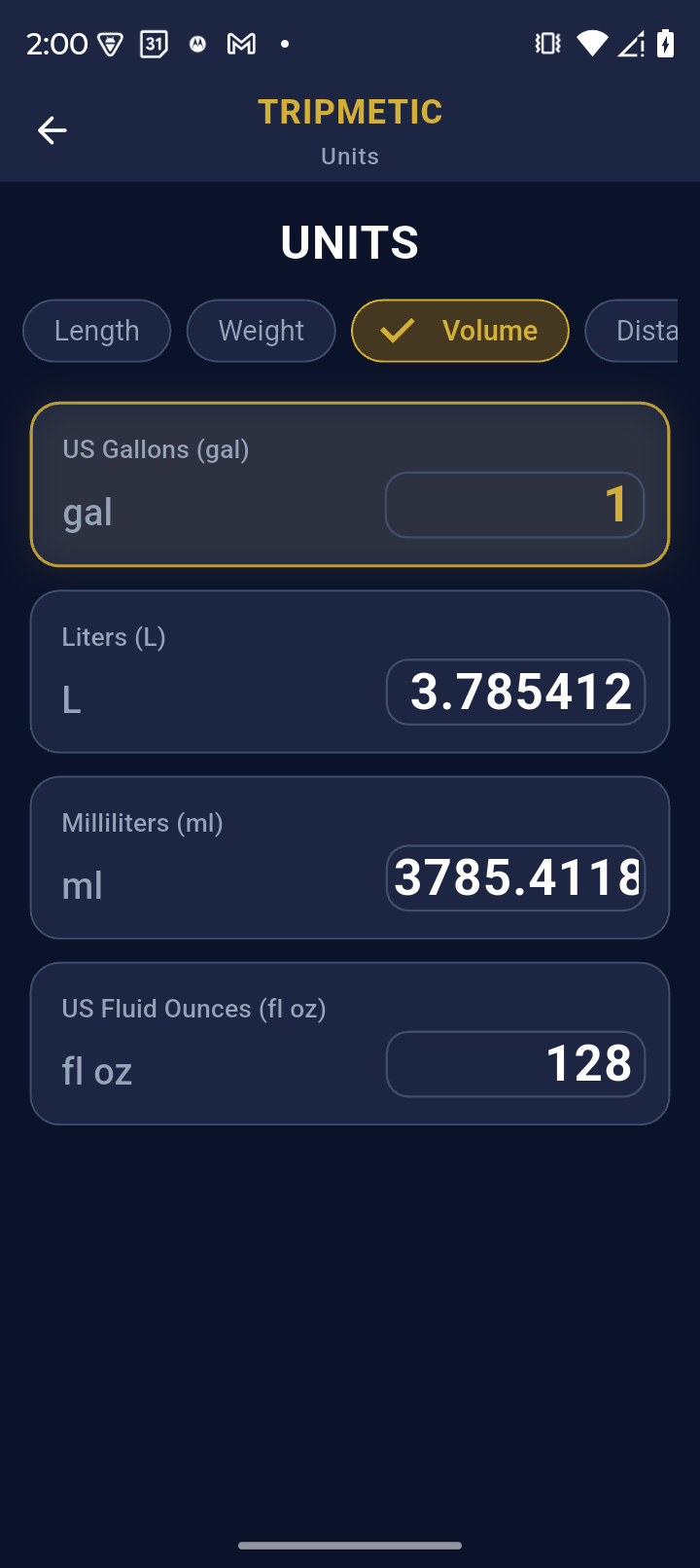Tap the Milliliters value field

[515, 878]
